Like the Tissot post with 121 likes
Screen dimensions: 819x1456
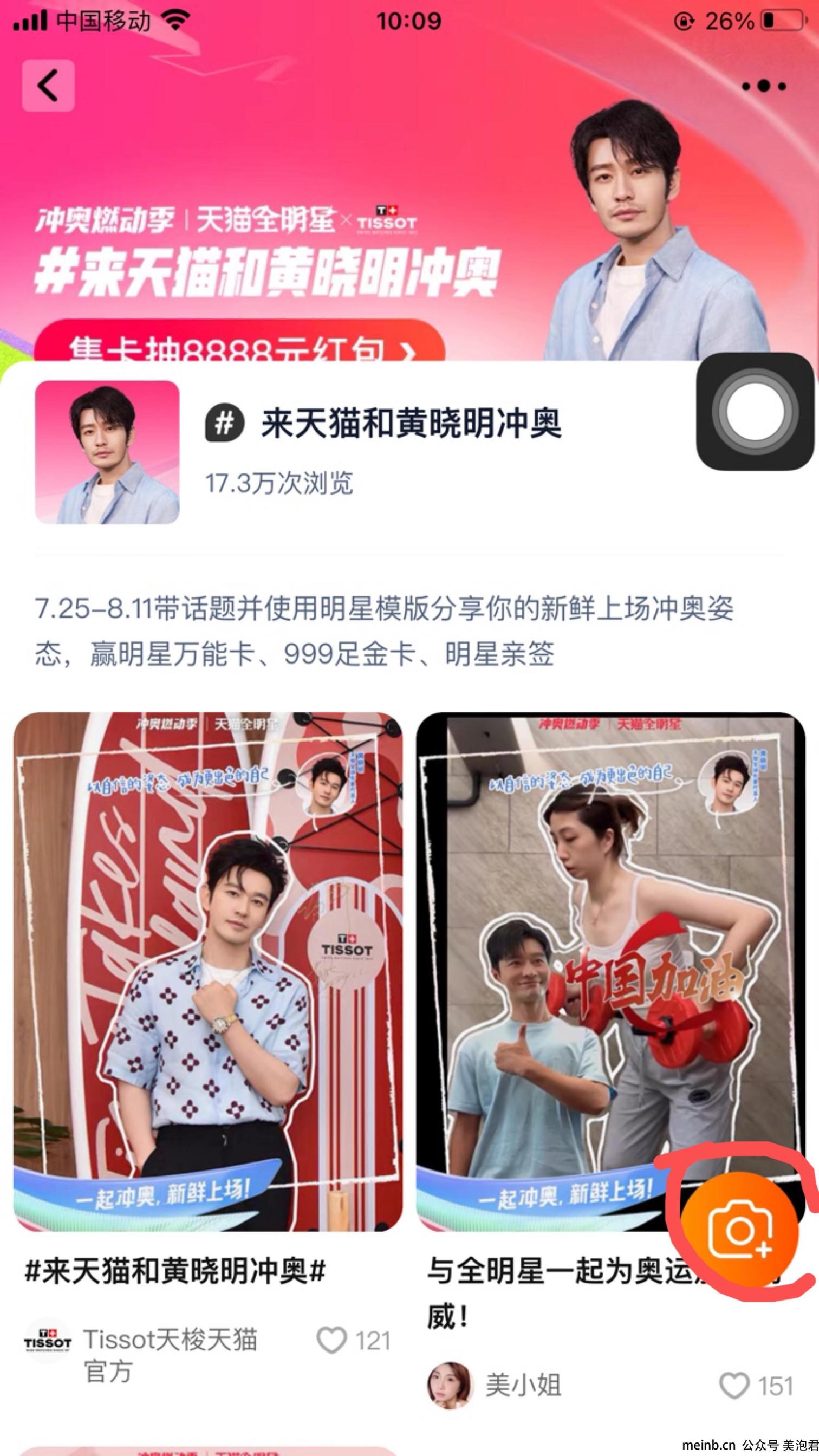[x=332, y=1340]
